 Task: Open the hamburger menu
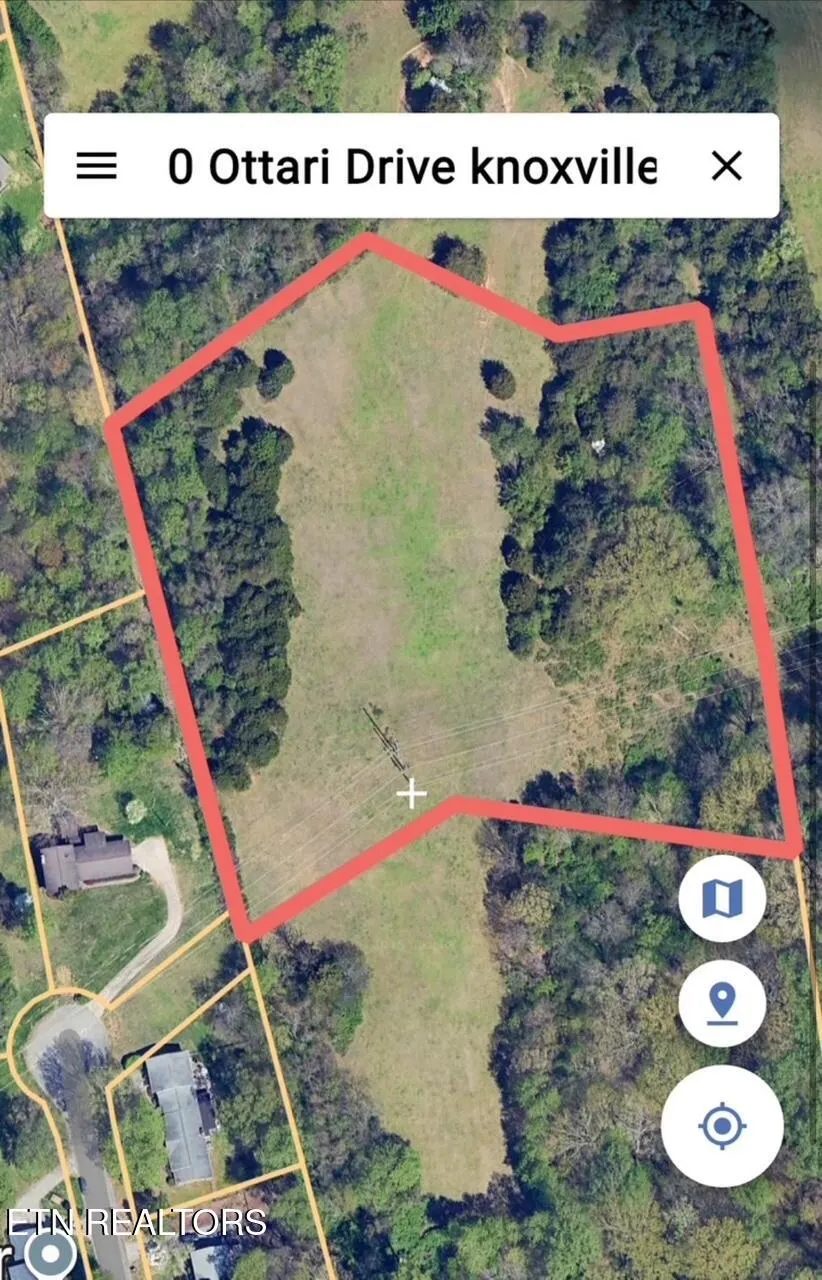point(97,166)
